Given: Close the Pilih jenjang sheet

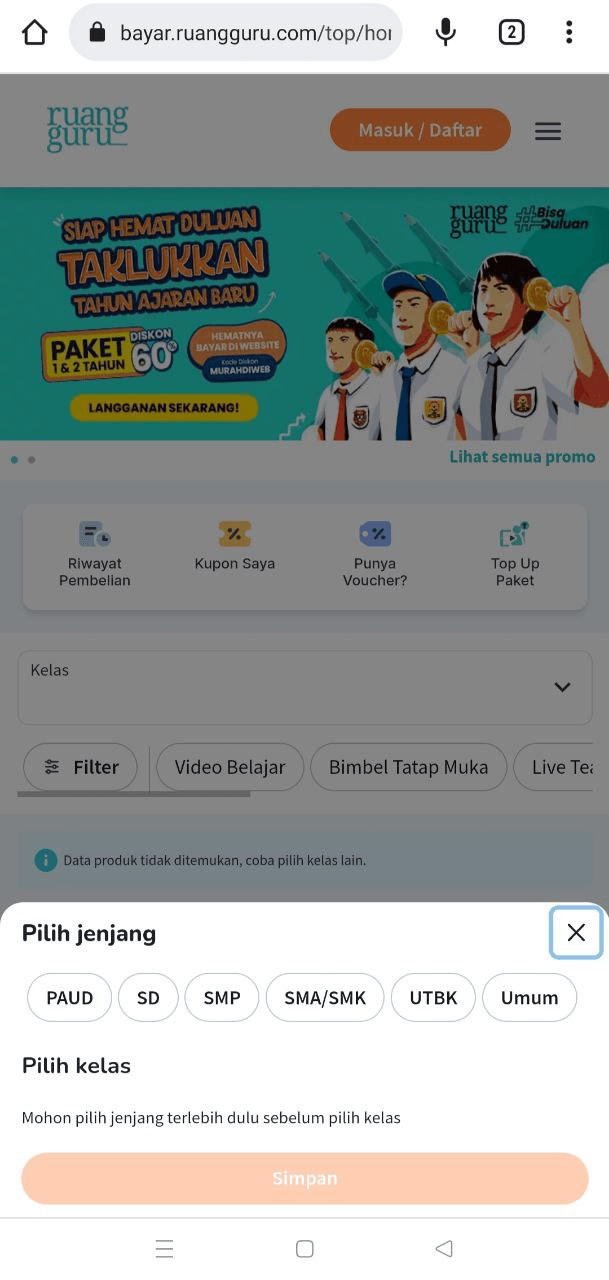Looking at the screenshot, I should click(x=576, y=933).
